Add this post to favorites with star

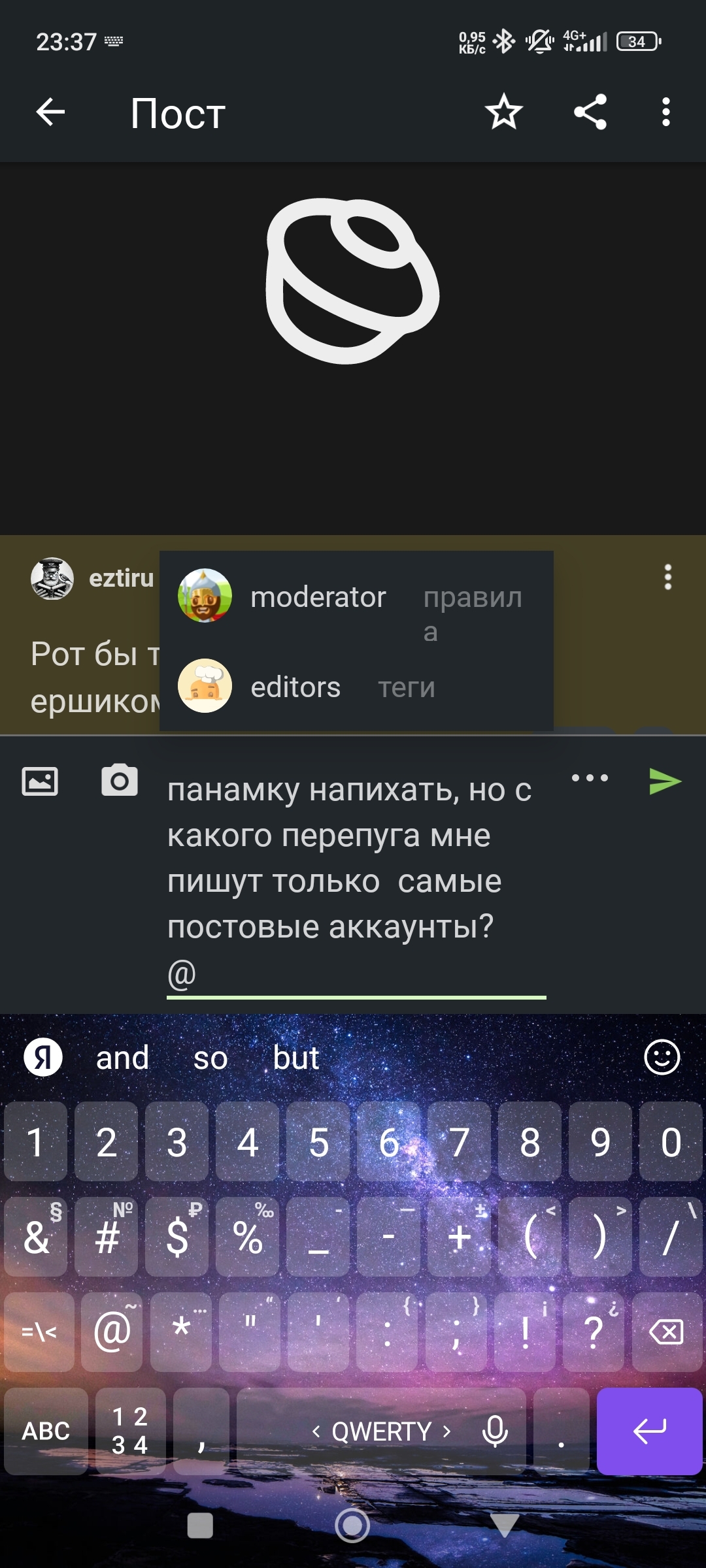[503, 112]
